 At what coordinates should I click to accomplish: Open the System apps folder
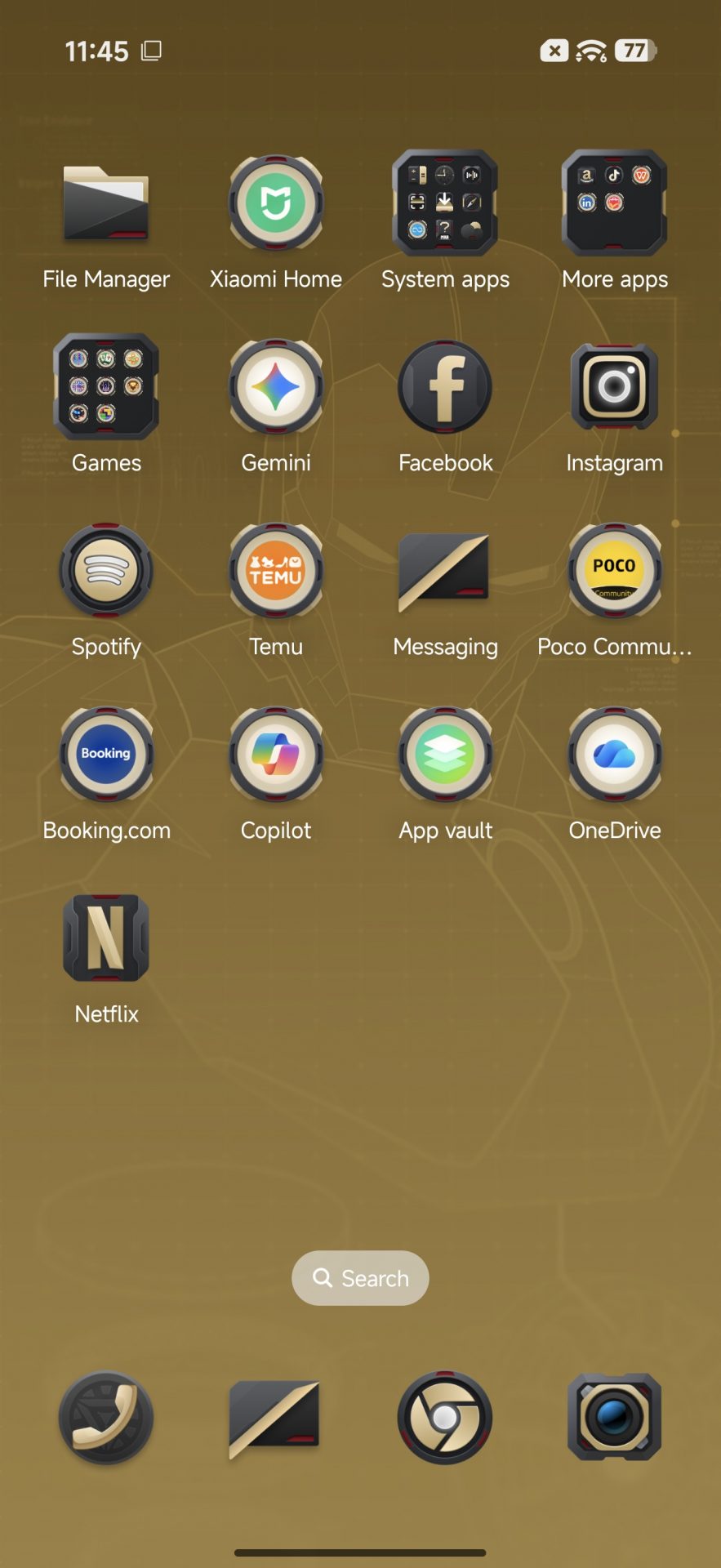tap(445, 203)
